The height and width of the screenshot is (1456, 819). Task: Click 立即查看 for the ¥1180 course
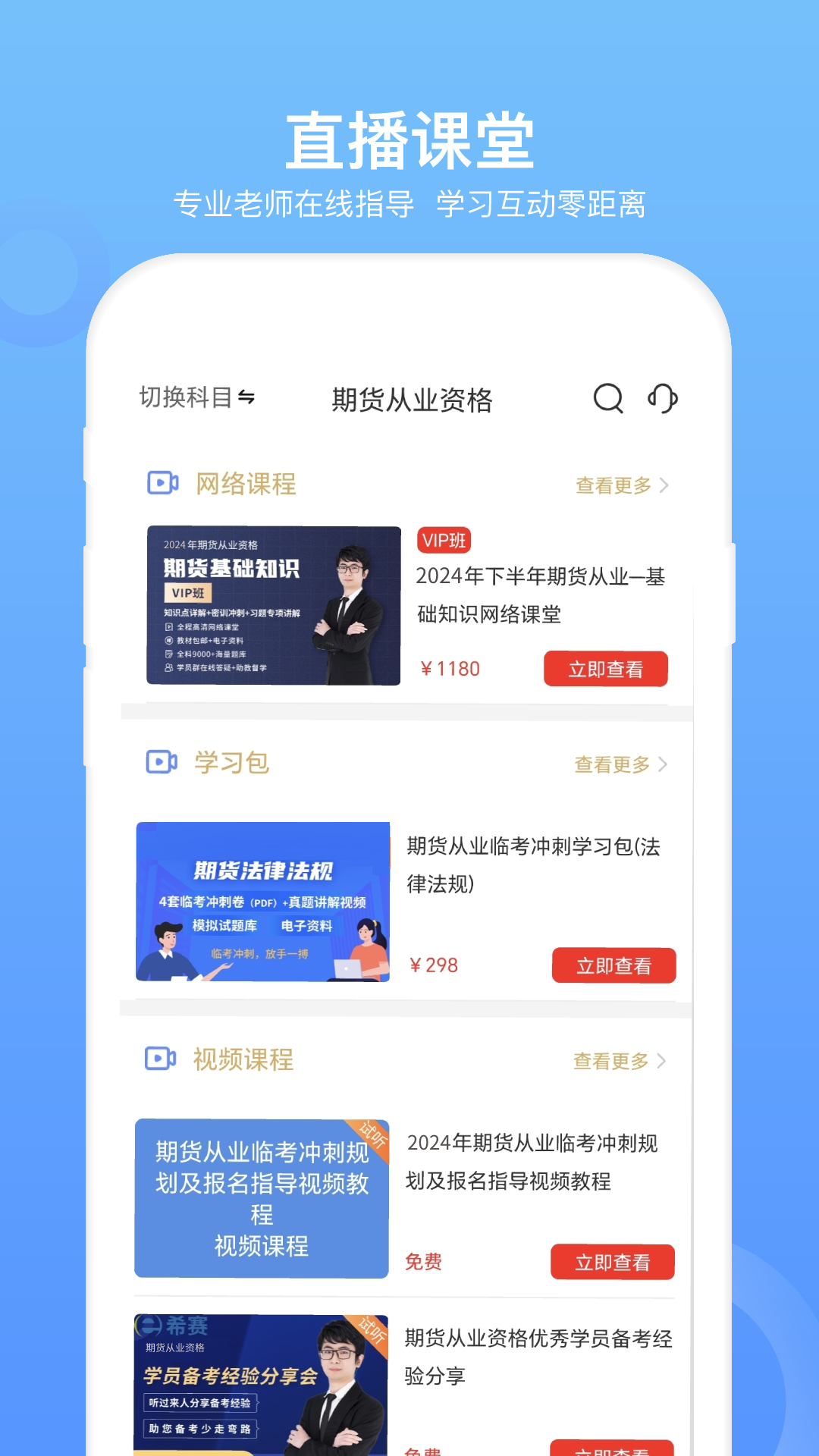click(x=607, y=668)
